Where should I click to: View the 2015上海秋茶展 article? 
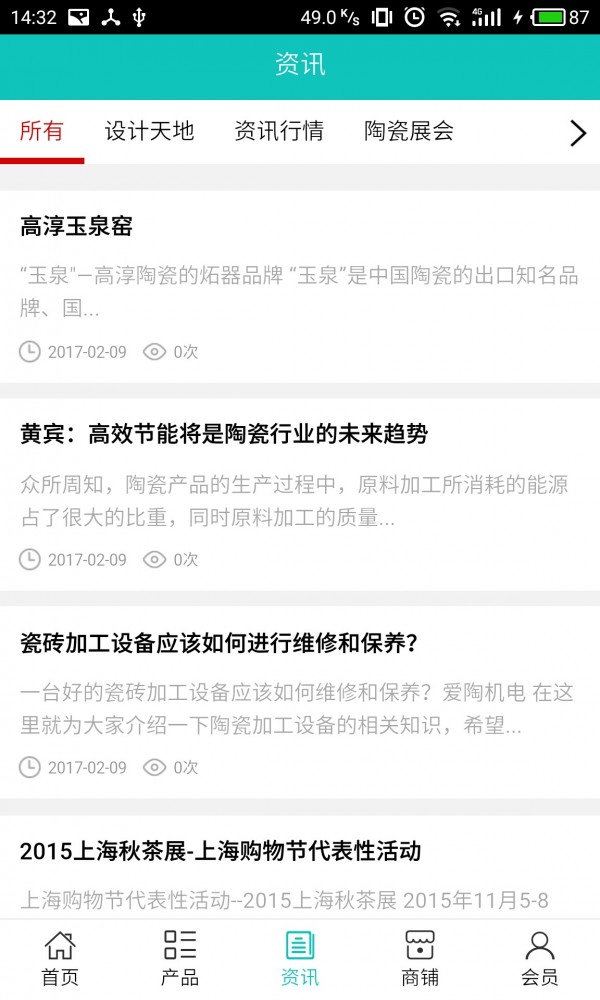click(220, 851)
